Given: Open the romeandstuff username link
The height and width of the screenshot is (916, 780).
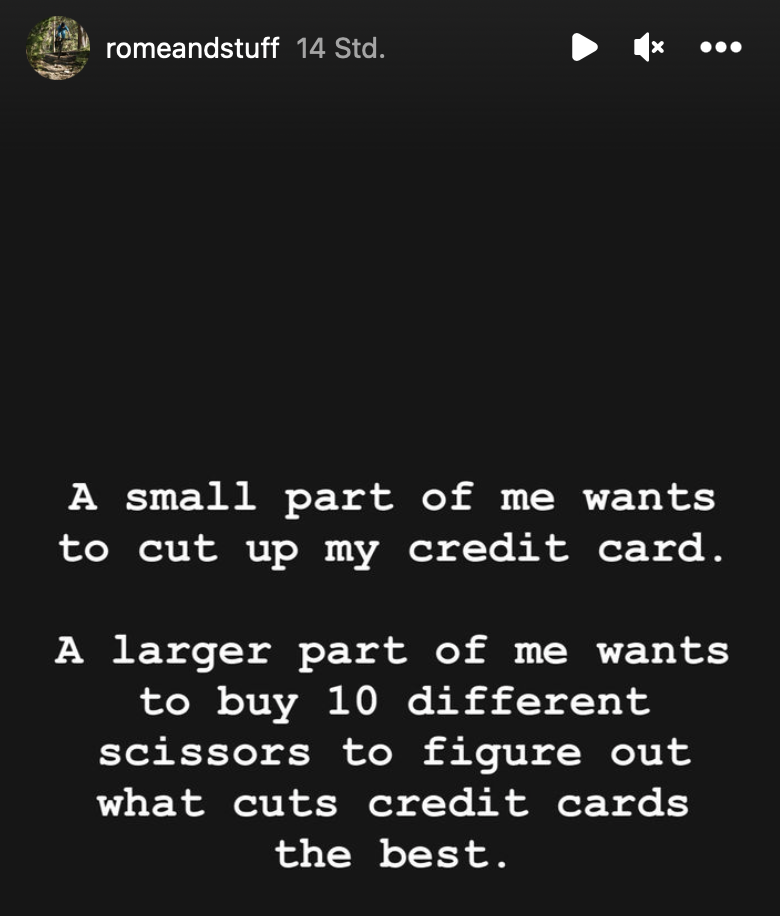Looking at the screenshot, I should pyautogui.click(x=192, y=48).
